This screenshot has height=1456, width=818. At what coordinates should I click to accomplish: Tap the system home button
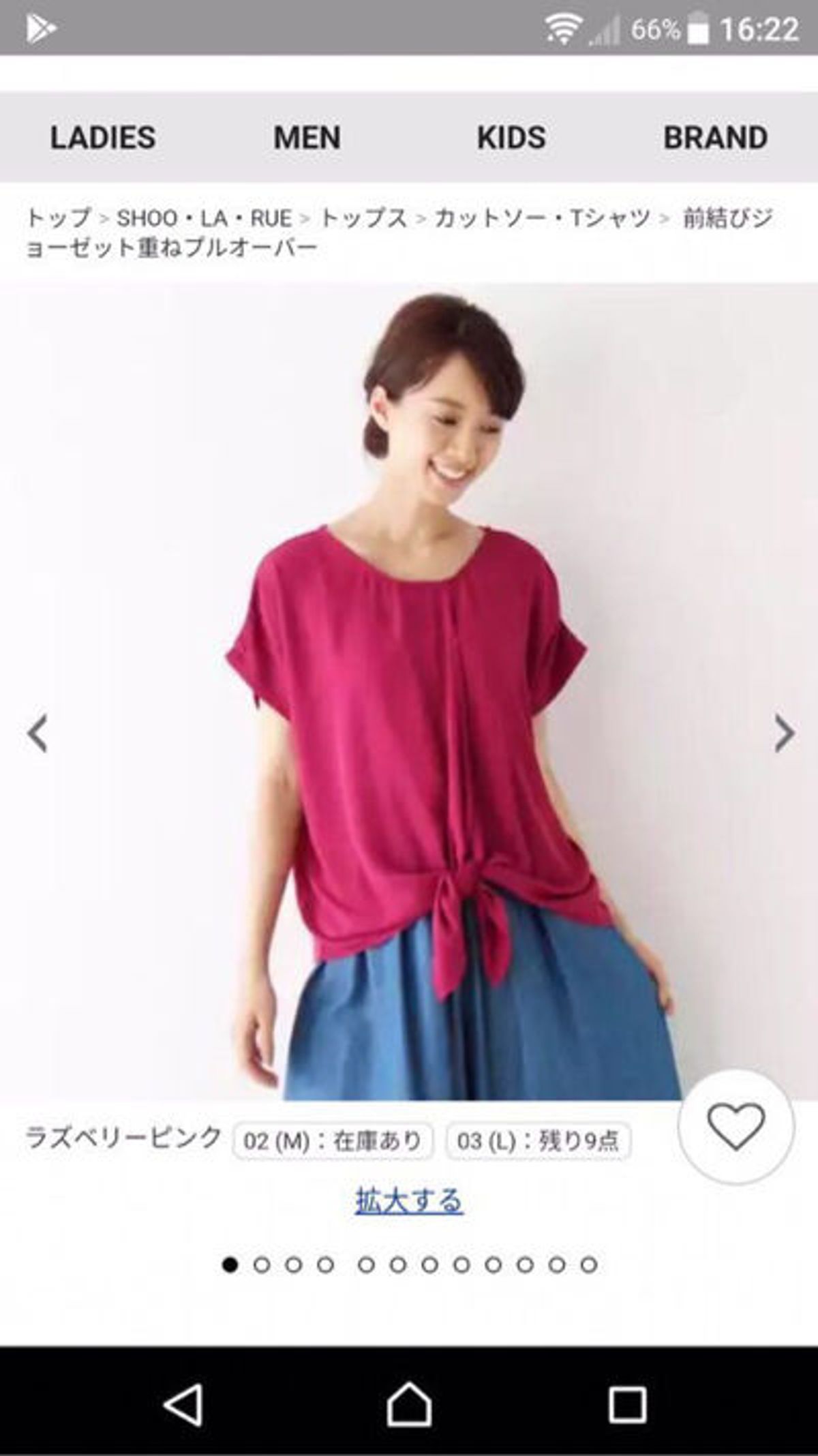(x=409, y=1404)
